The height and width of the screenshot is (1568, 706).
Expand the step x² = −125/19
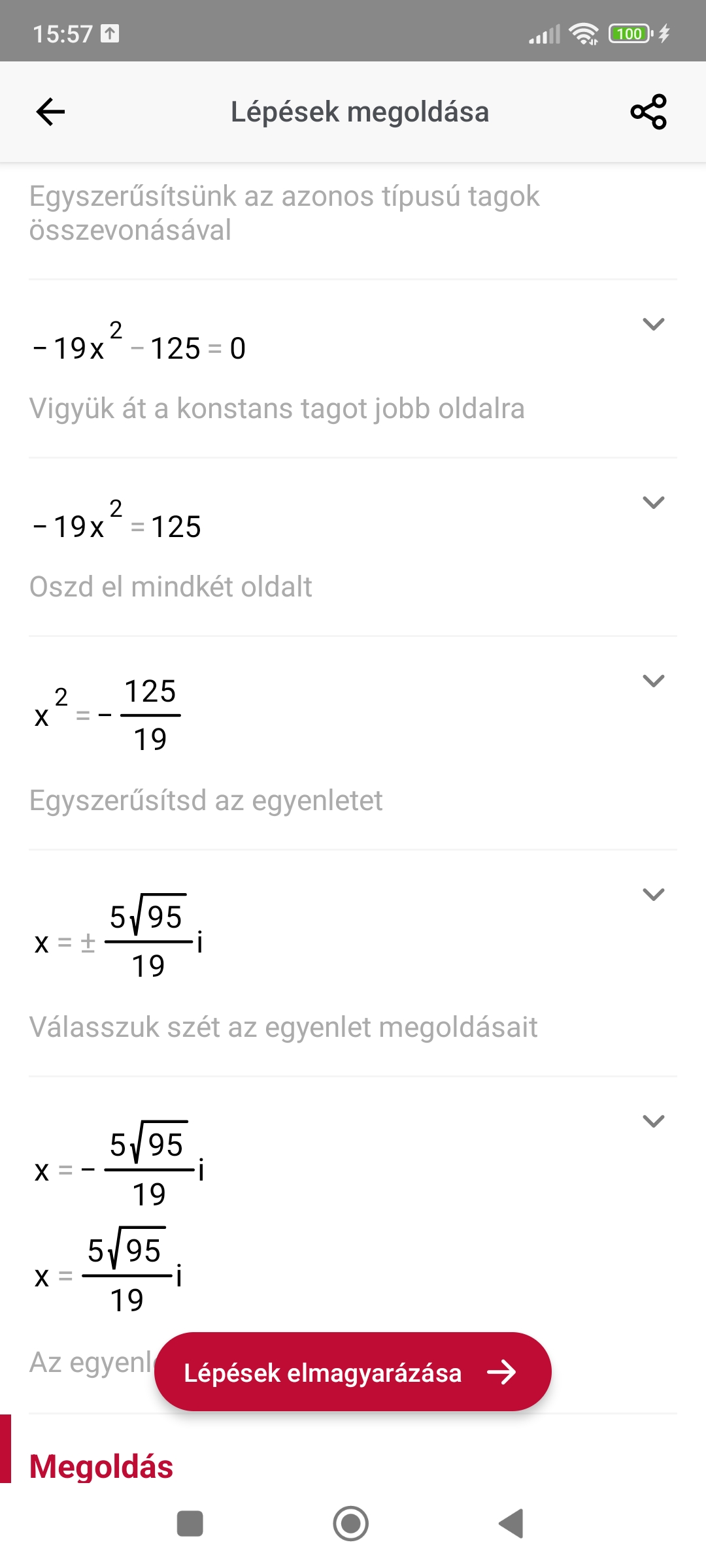tap(653, 681)
